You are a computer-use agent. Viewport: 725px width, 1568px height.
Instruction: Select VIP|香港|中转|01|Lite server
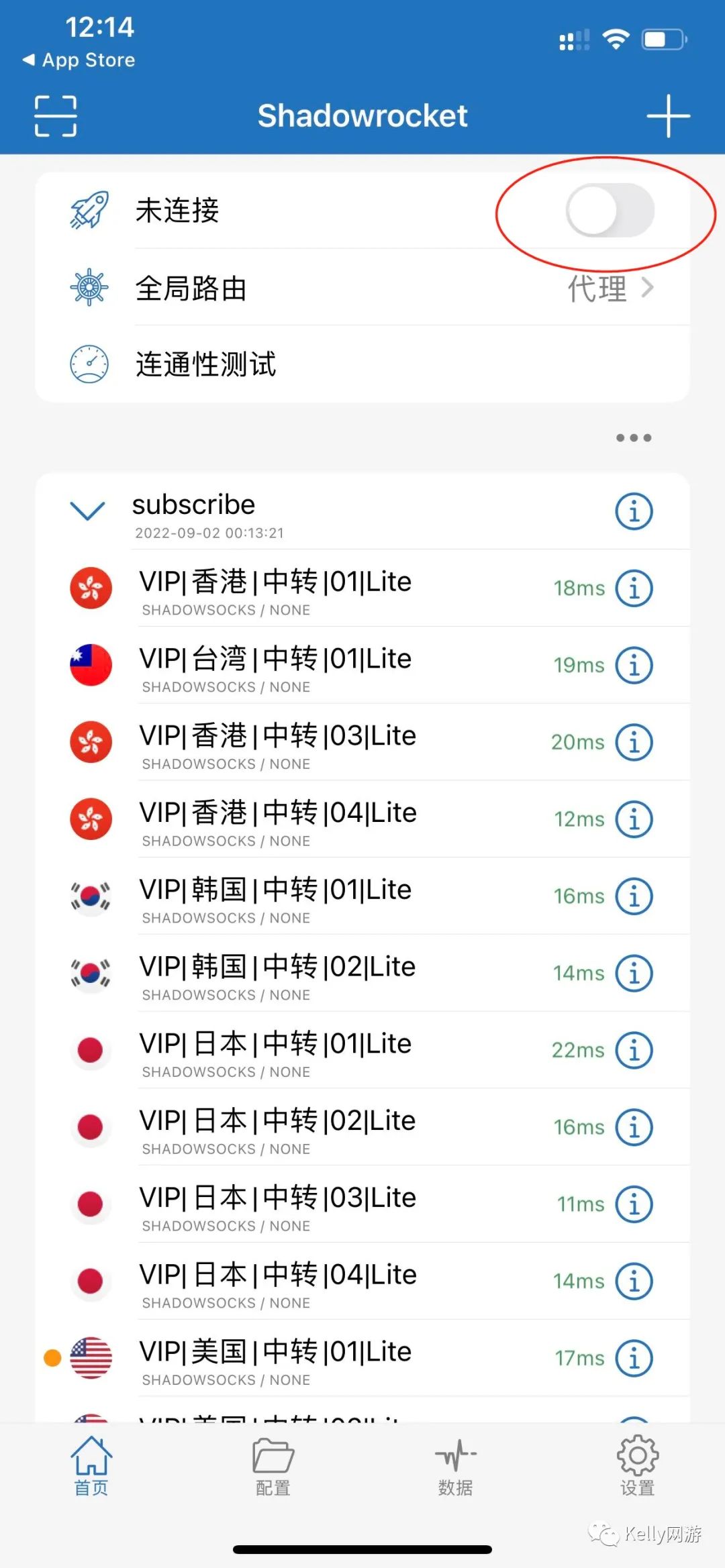362,588
